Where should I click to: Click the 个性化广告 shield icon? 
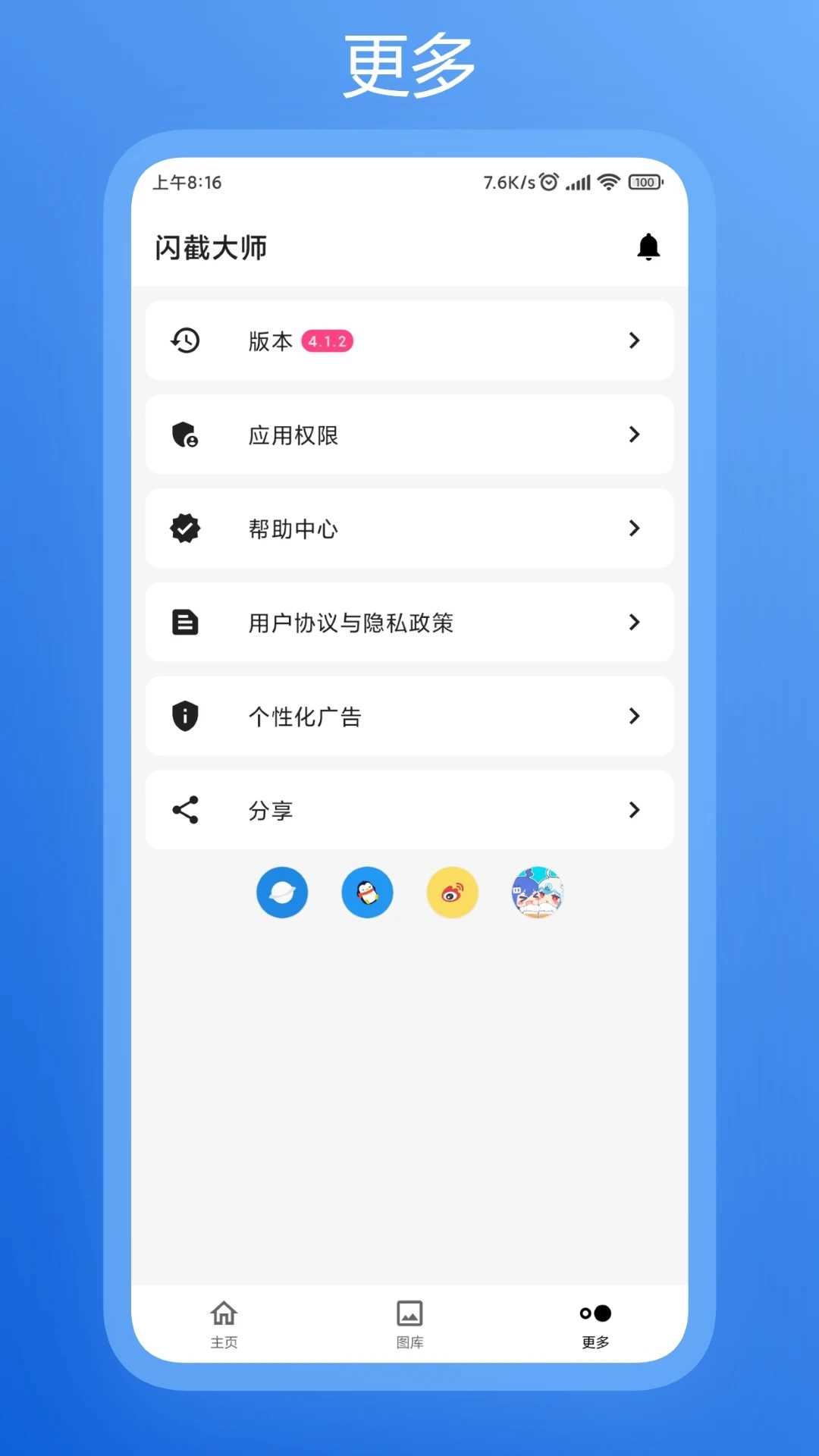pos(184,716)
